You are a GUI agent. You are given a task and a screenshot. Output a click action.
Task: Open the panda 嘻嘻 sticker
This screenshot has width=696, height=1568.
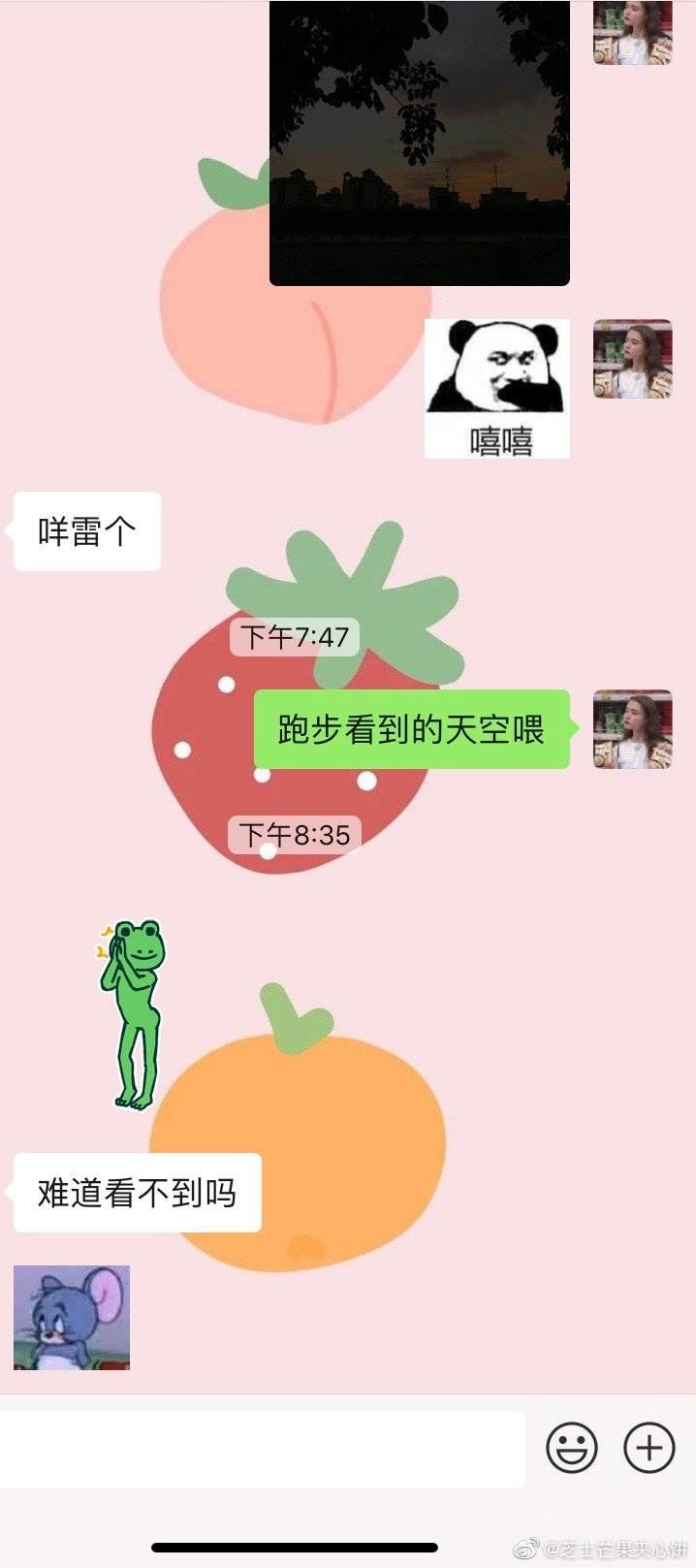pos(496,389)
